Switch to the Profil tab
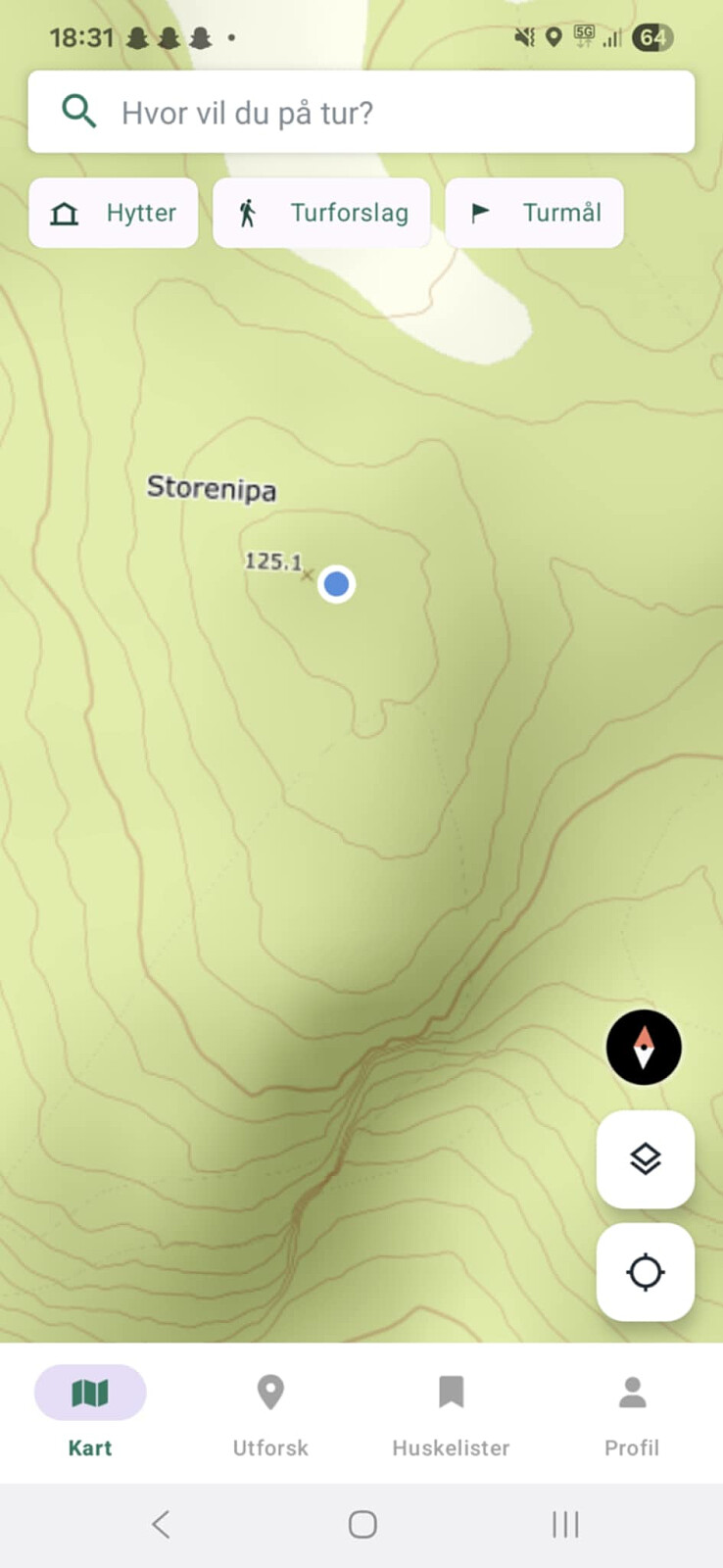The image size is (723, 1568). 632,1413
